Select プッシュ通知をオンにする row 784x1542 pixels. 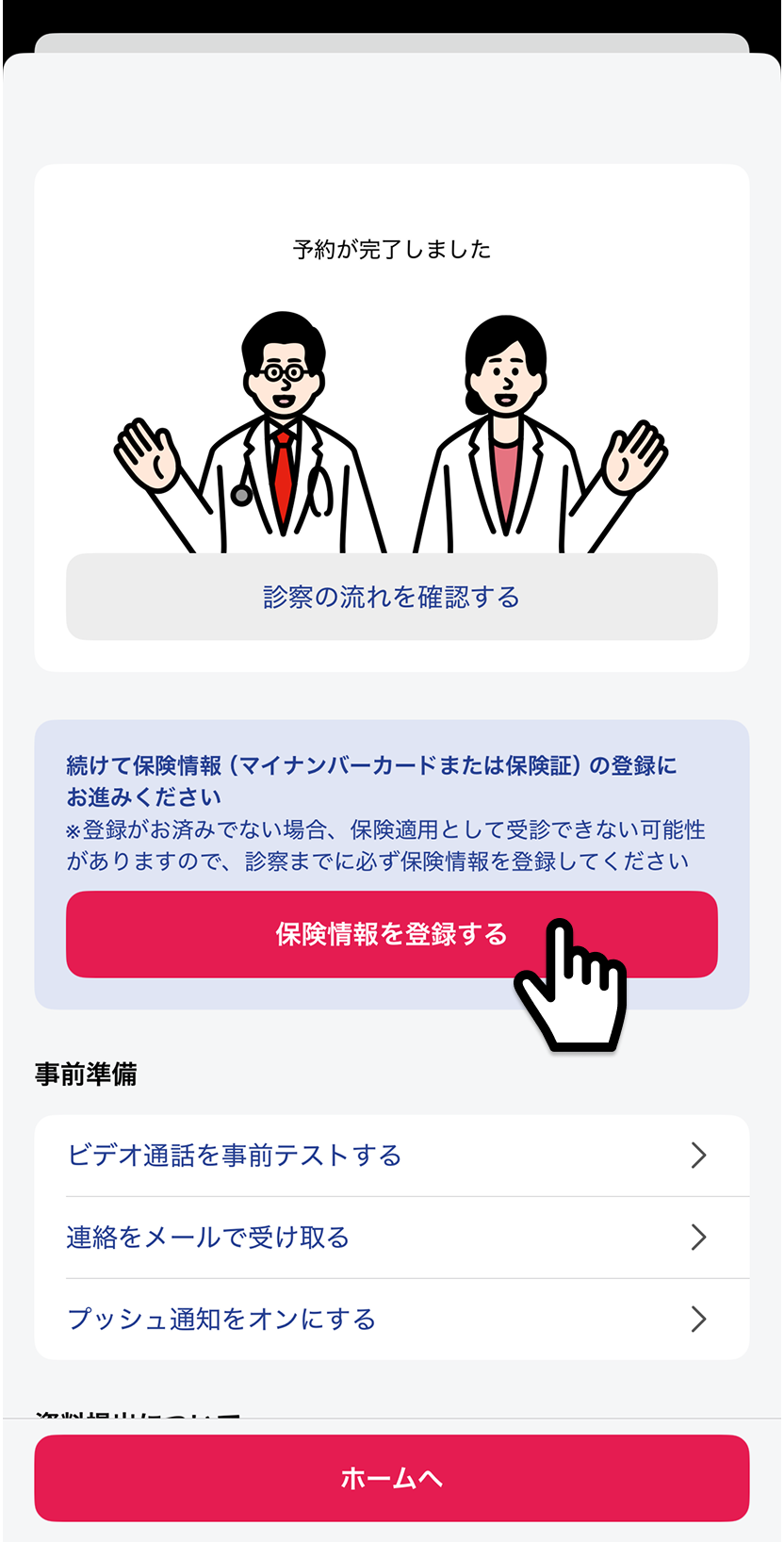(392, 1320)
